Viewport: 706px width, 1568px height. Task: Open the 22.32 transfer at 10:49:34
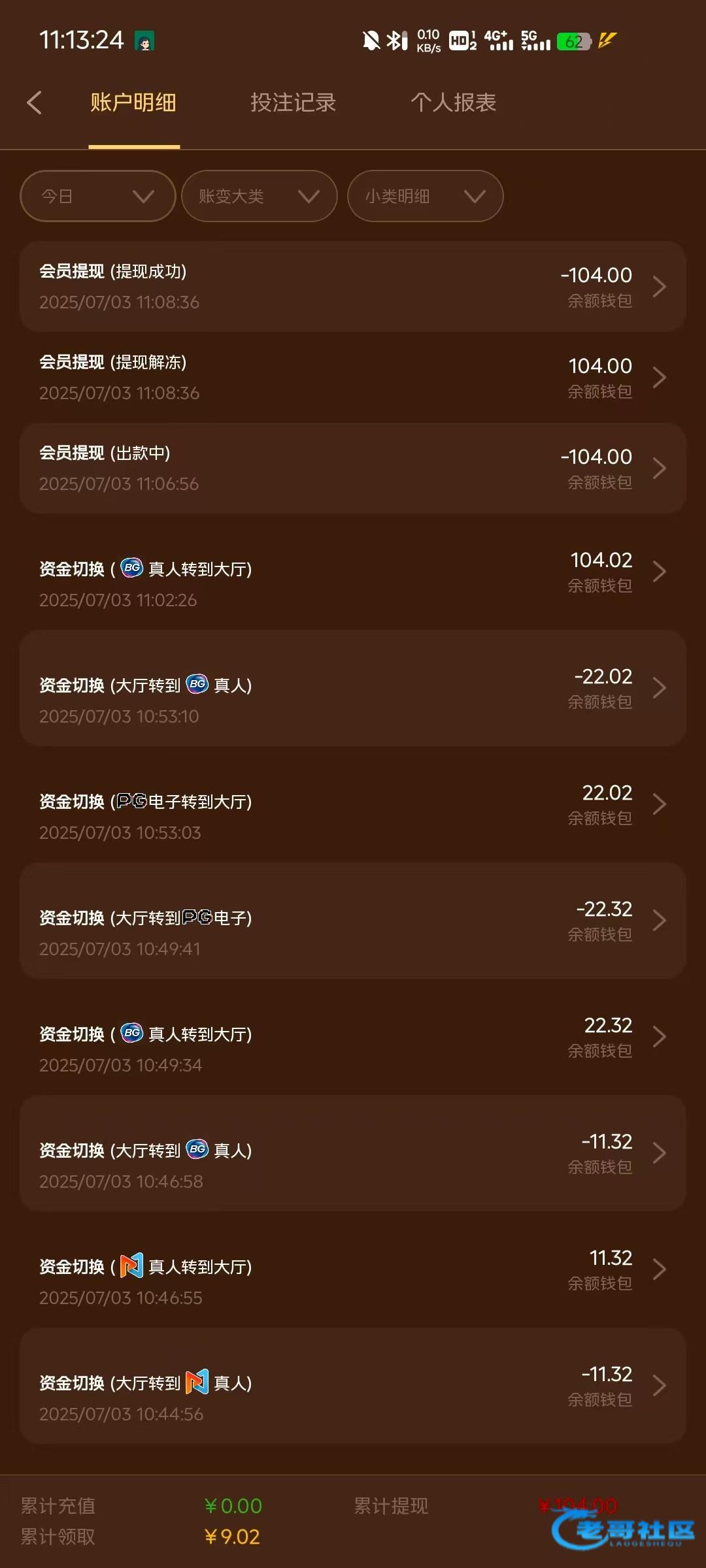point(353,1037)
